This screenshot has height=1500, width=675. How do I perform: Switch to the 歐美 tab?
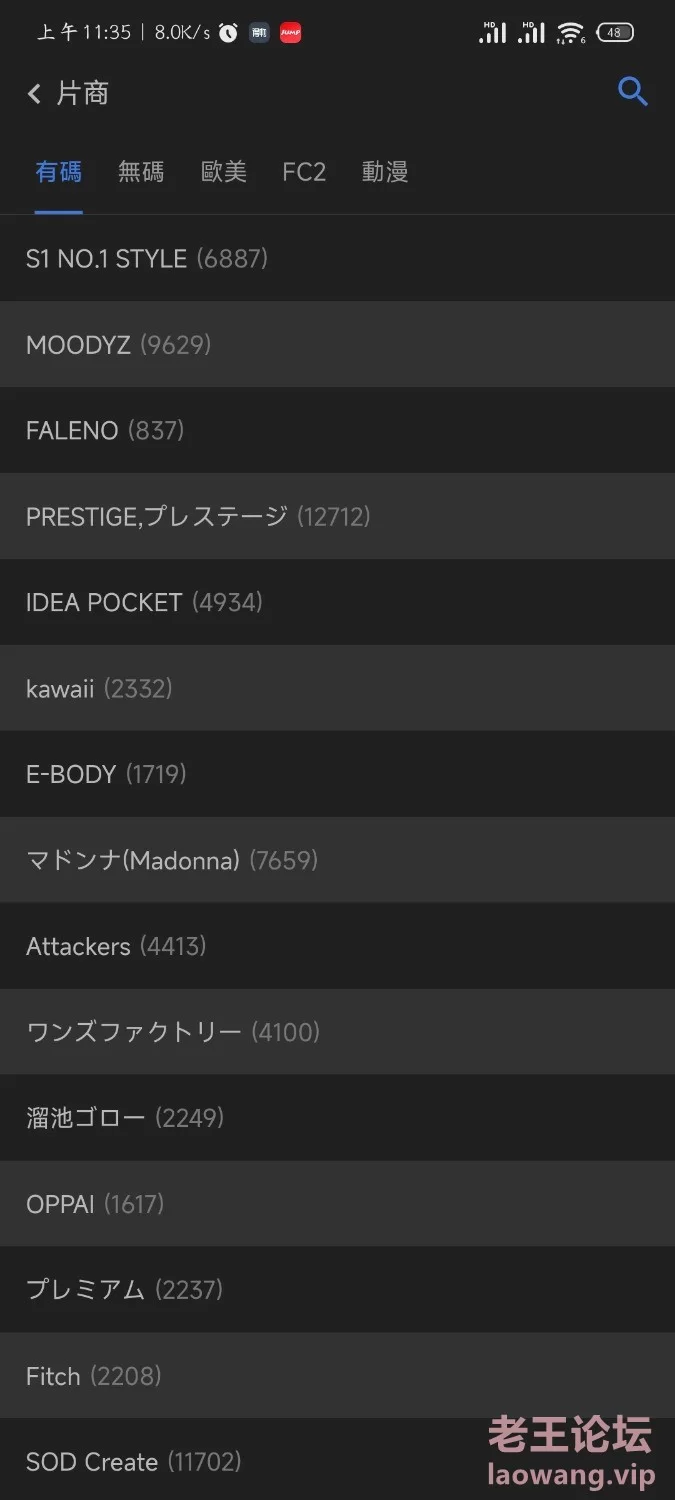point(224,172)
